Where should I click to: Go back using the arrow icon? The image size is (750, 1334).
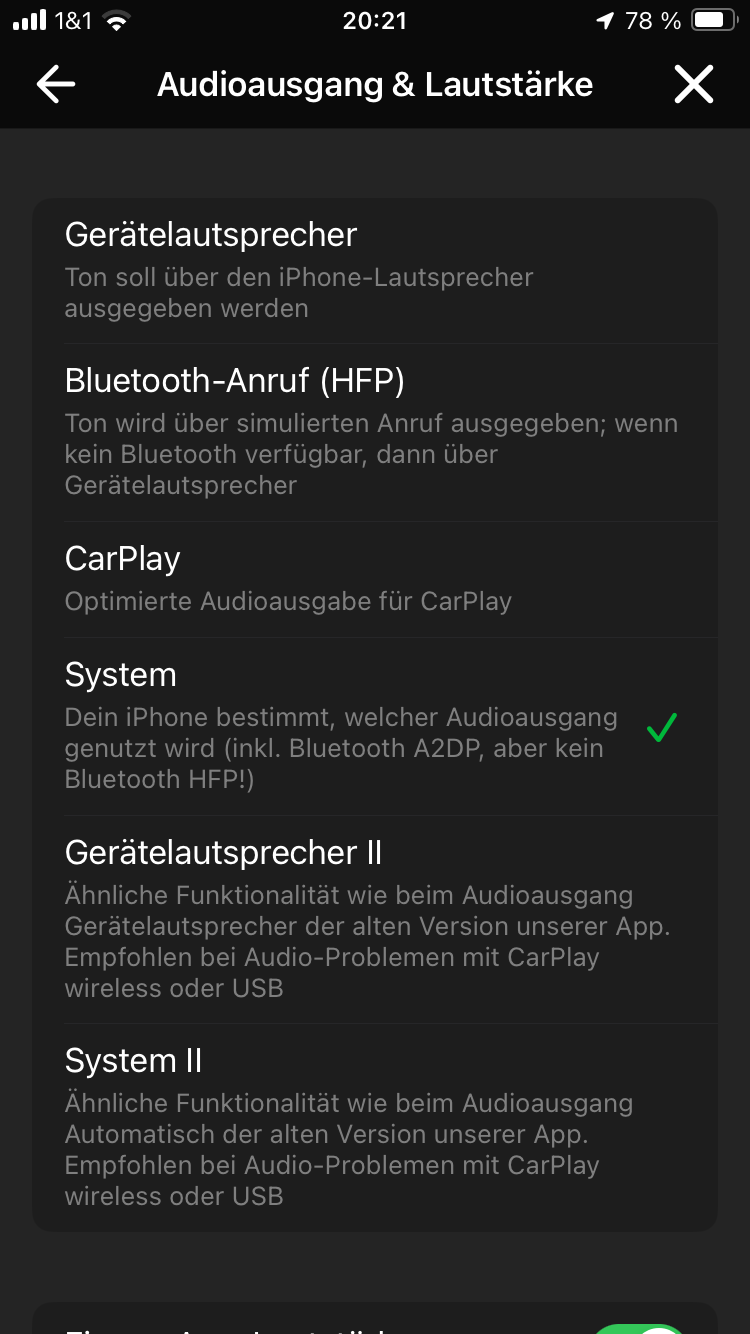pyautogui.click(x=56, y=85)
